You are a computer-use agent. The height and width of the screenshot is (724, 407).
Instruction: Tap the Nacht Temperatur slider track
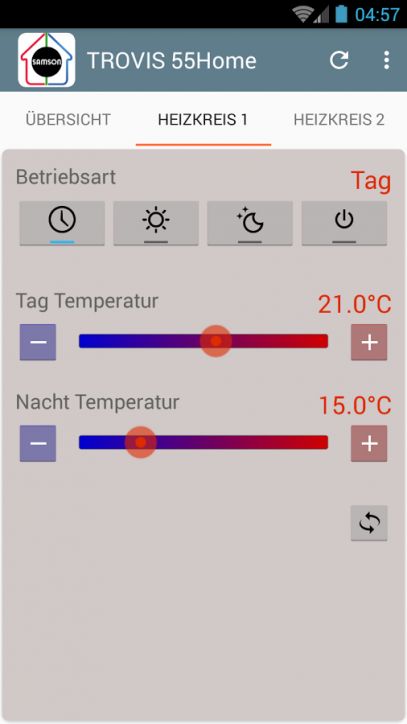[x=204, y=442]
